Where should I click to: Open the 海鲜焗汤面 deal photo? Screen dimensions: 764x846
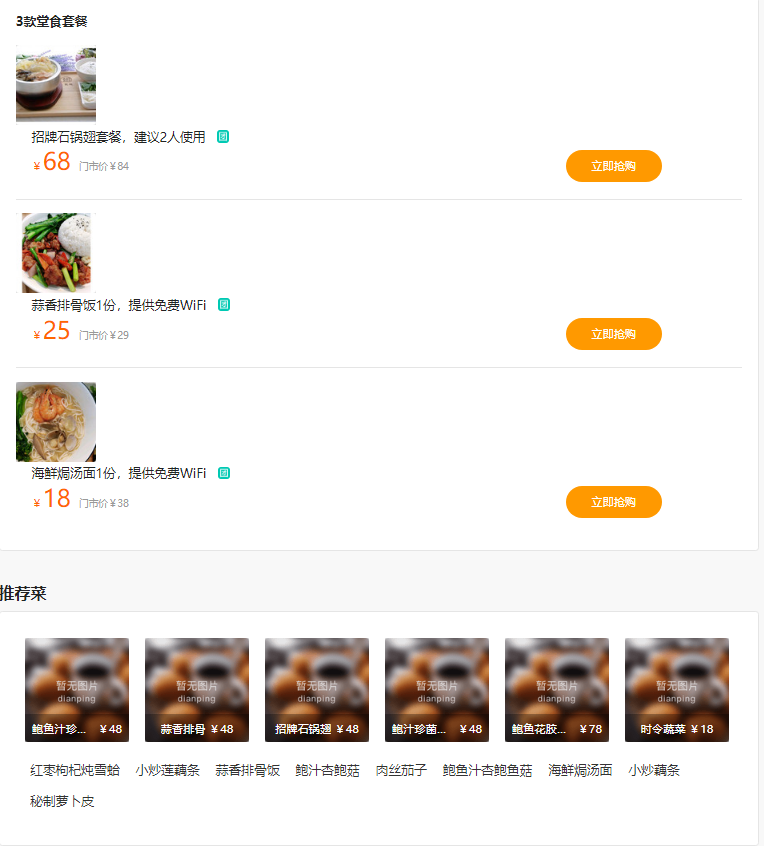pos(56,421)
